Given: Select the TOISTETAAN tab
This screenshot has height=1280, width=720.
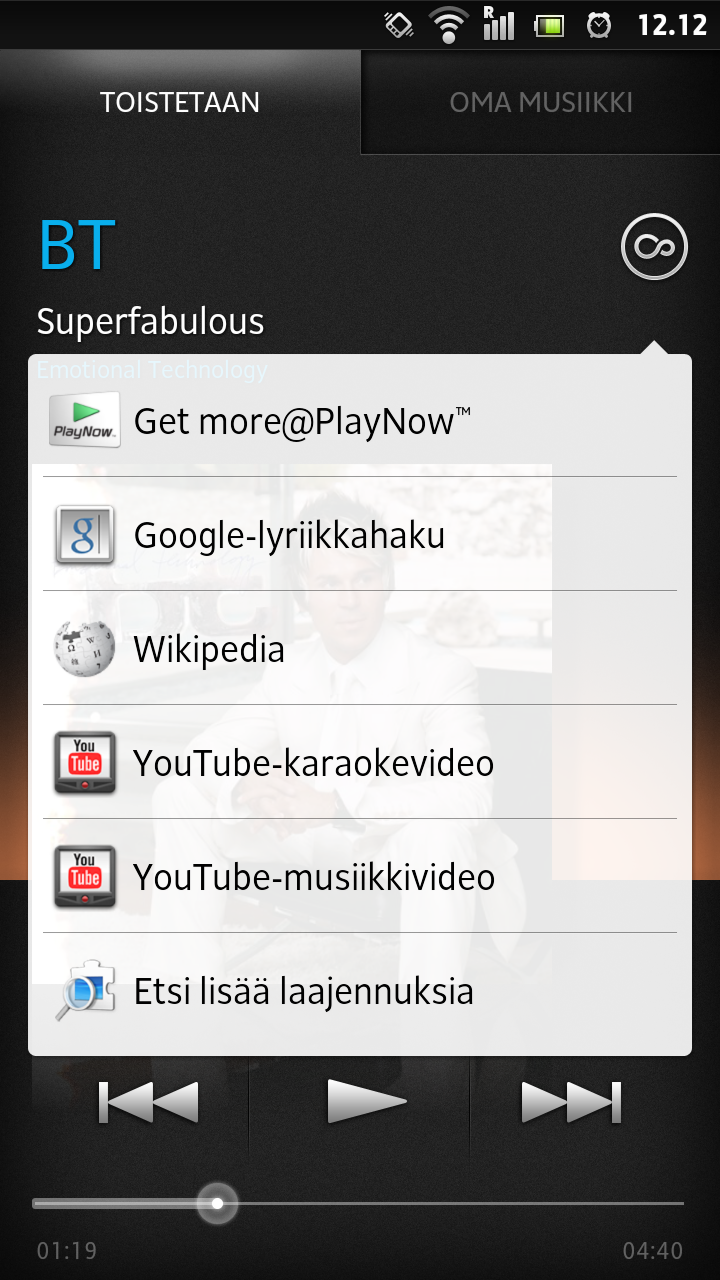Looking at the screenshot, I should click(180, 102).
